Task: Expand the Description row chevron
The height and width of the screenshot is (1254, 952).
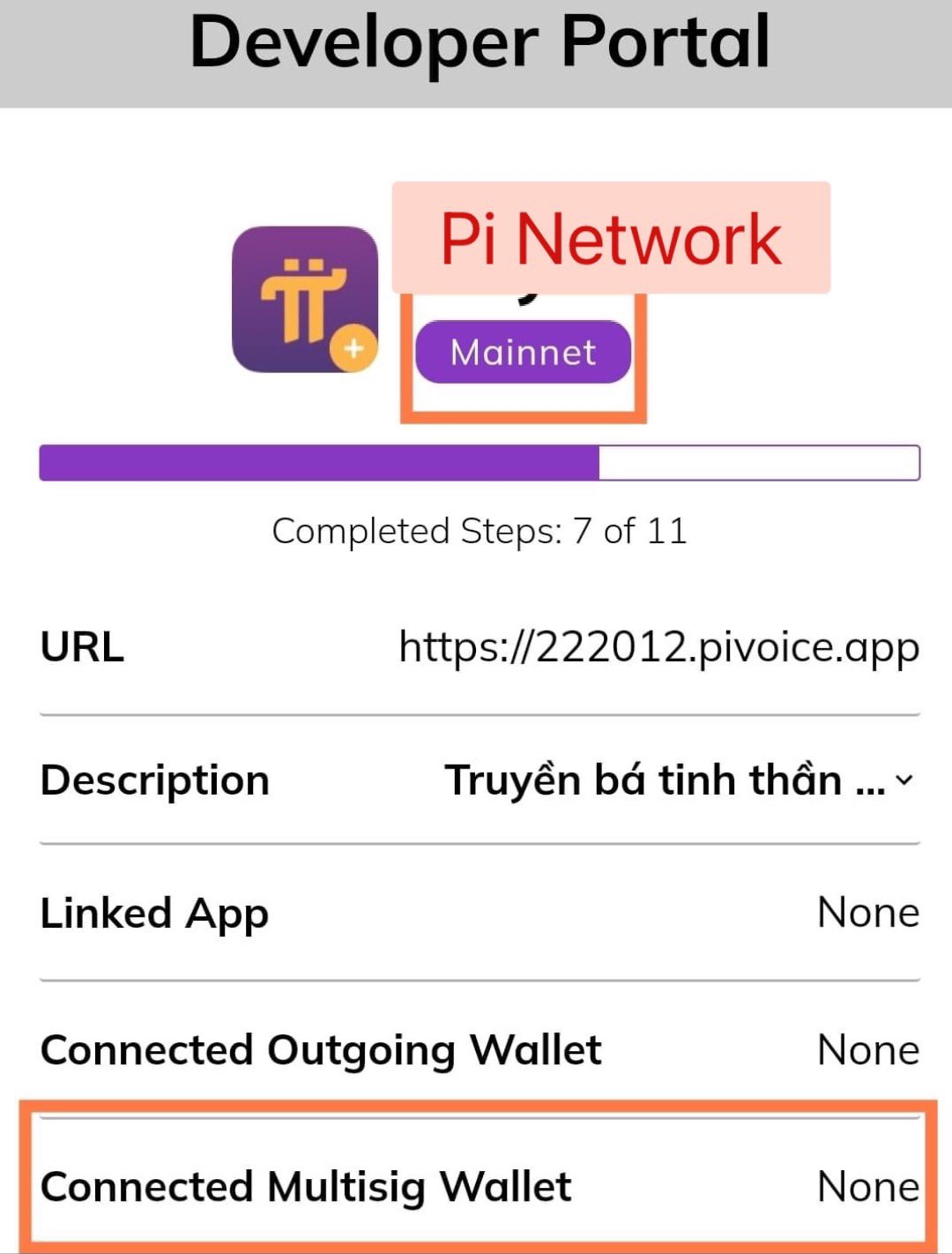Action: click(x=904, y=780)
